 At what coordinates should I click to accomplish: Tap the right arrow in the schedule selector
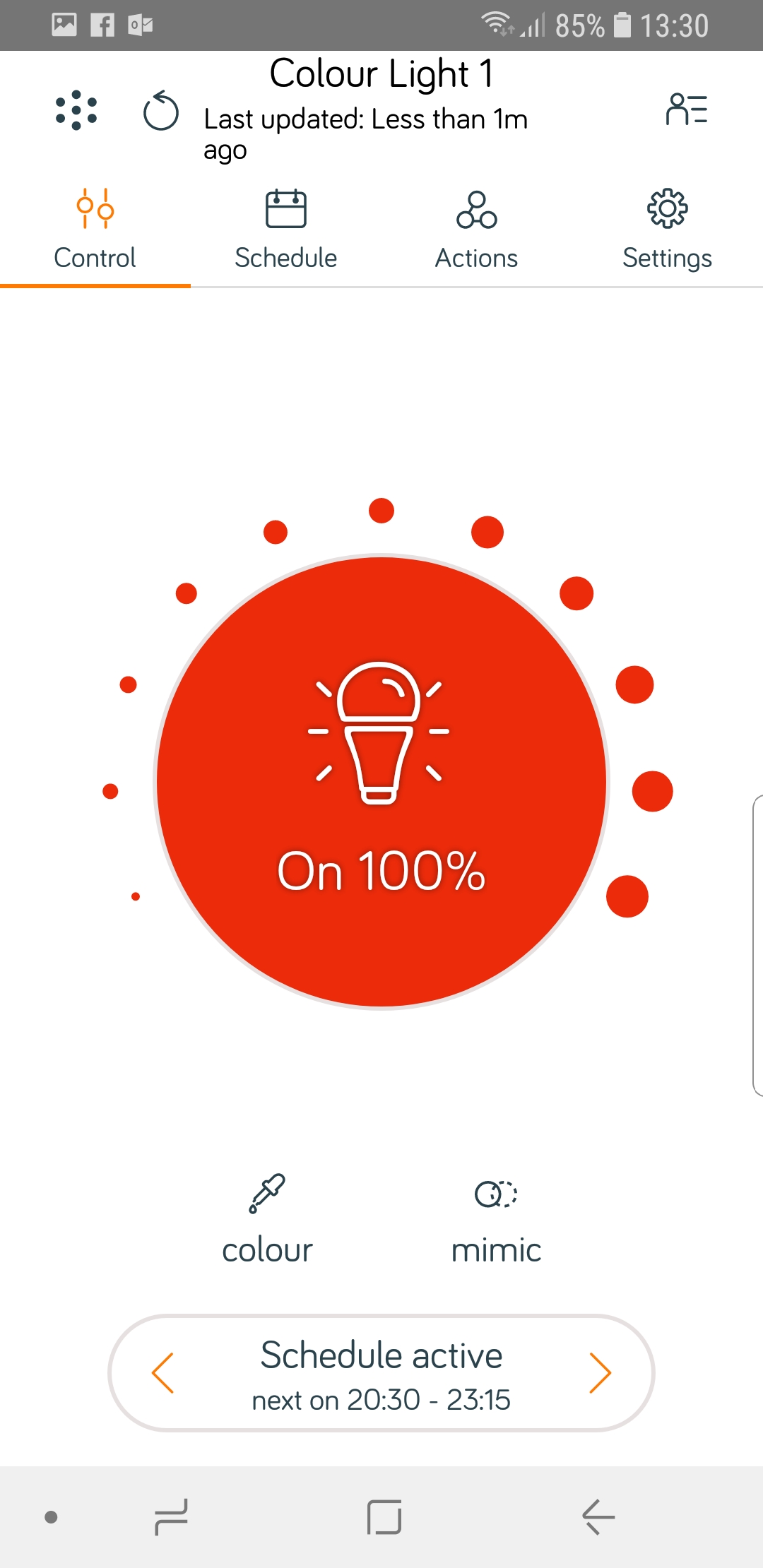coord(600,1373)
